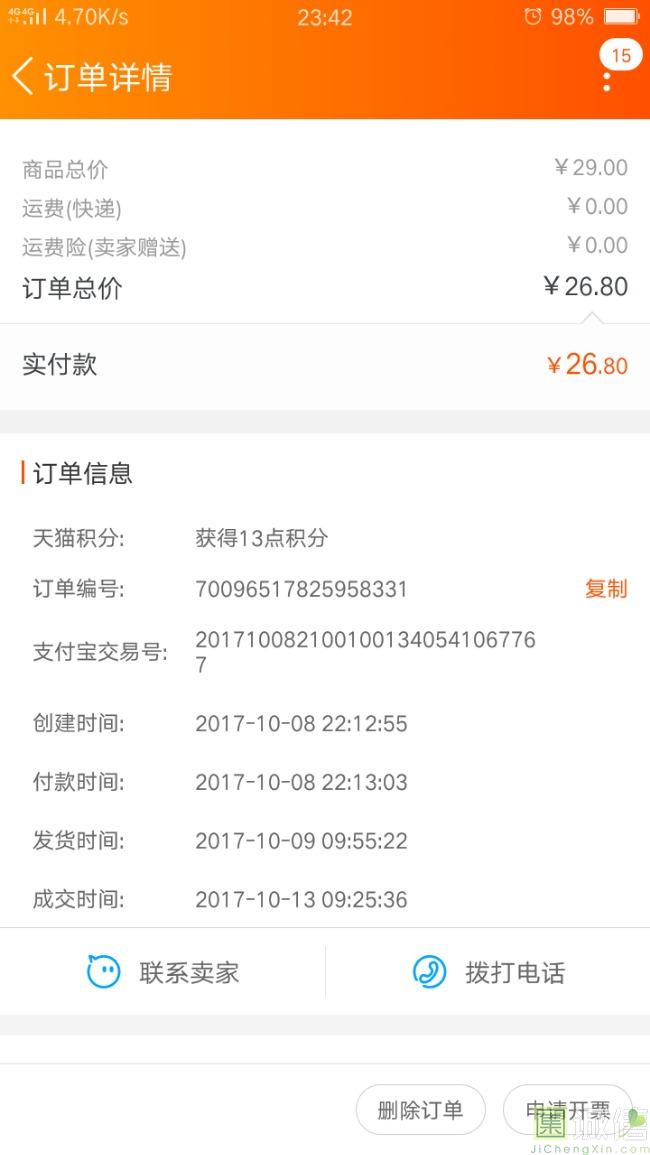Viewport: 650px width, 1155px height.
Task: Go back from order details
Action: tap(24, 77)
